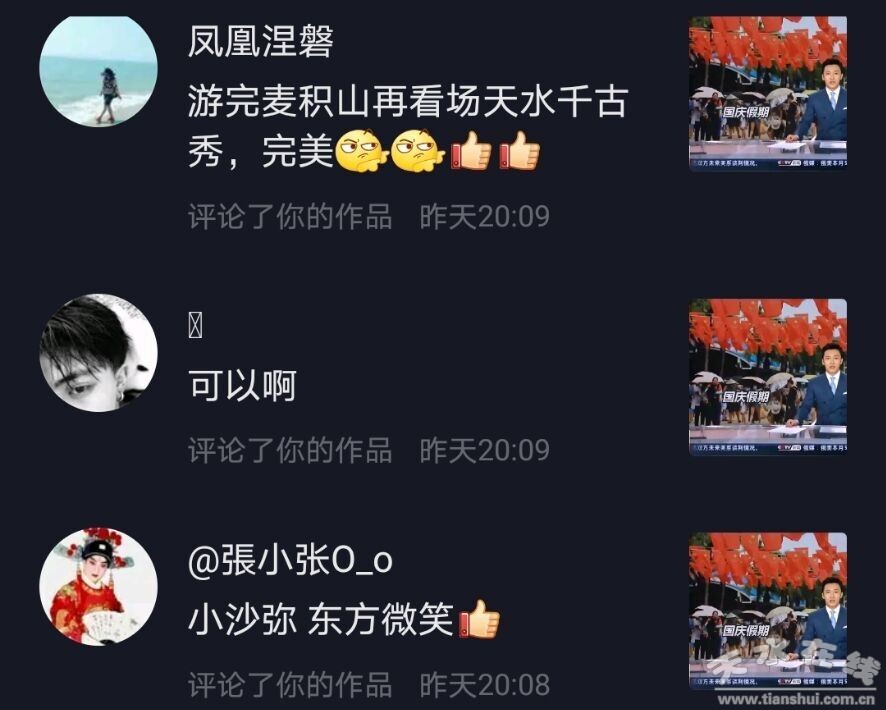Open the 可以啊 comment notification
Image resolution: width=886 pixels, height=710 pixels.
(242, 385)
